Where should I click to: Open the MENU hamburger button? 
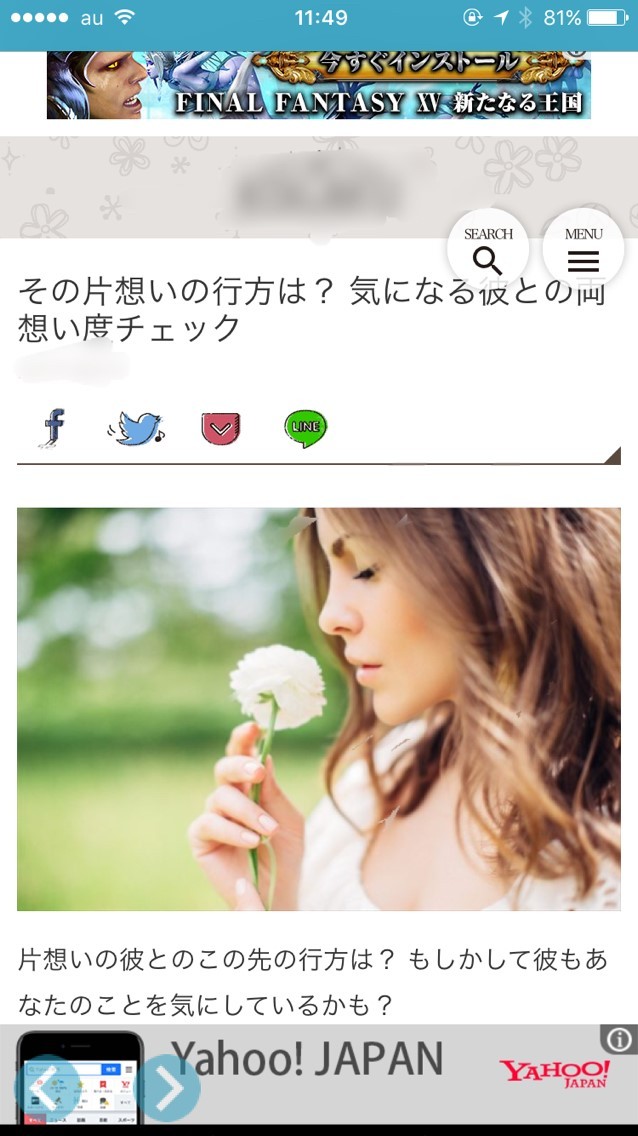583,250
